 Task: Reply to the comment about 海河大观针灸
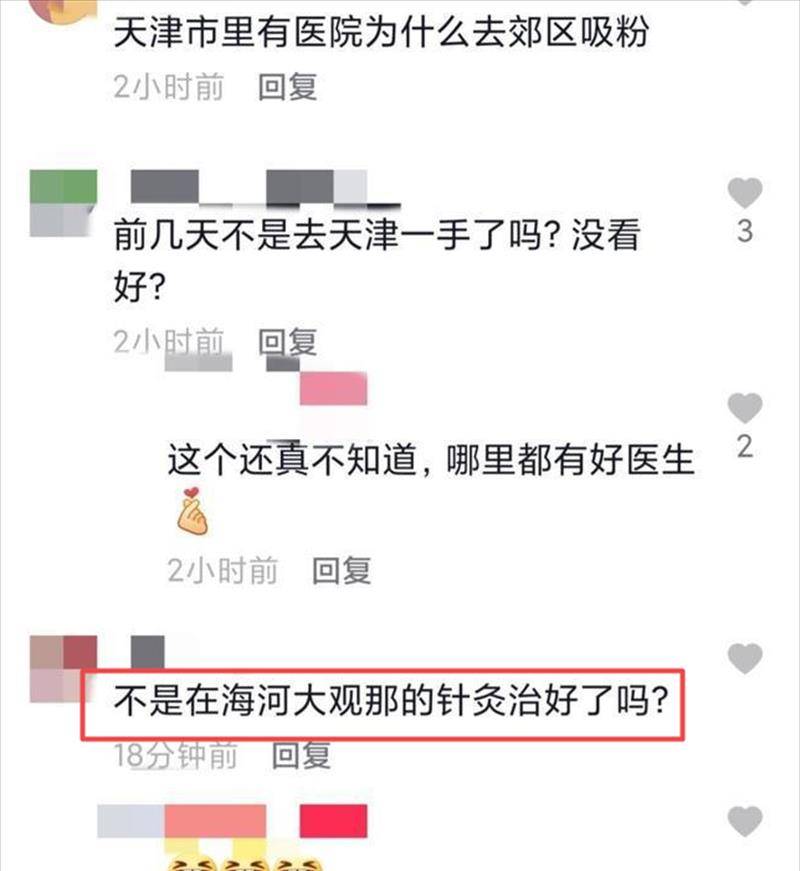302,755
